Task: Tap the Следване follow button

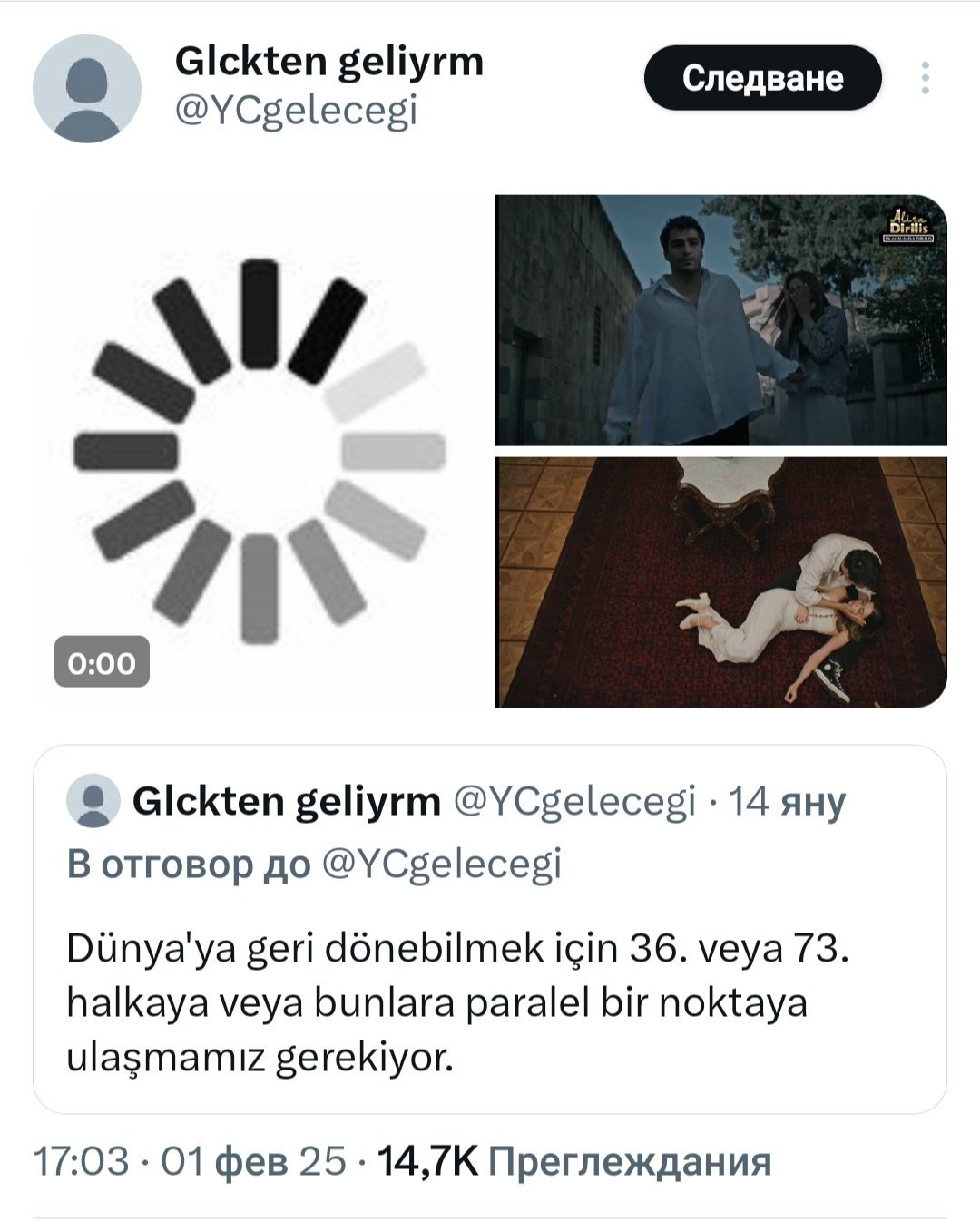Action: tap(762, 78)
